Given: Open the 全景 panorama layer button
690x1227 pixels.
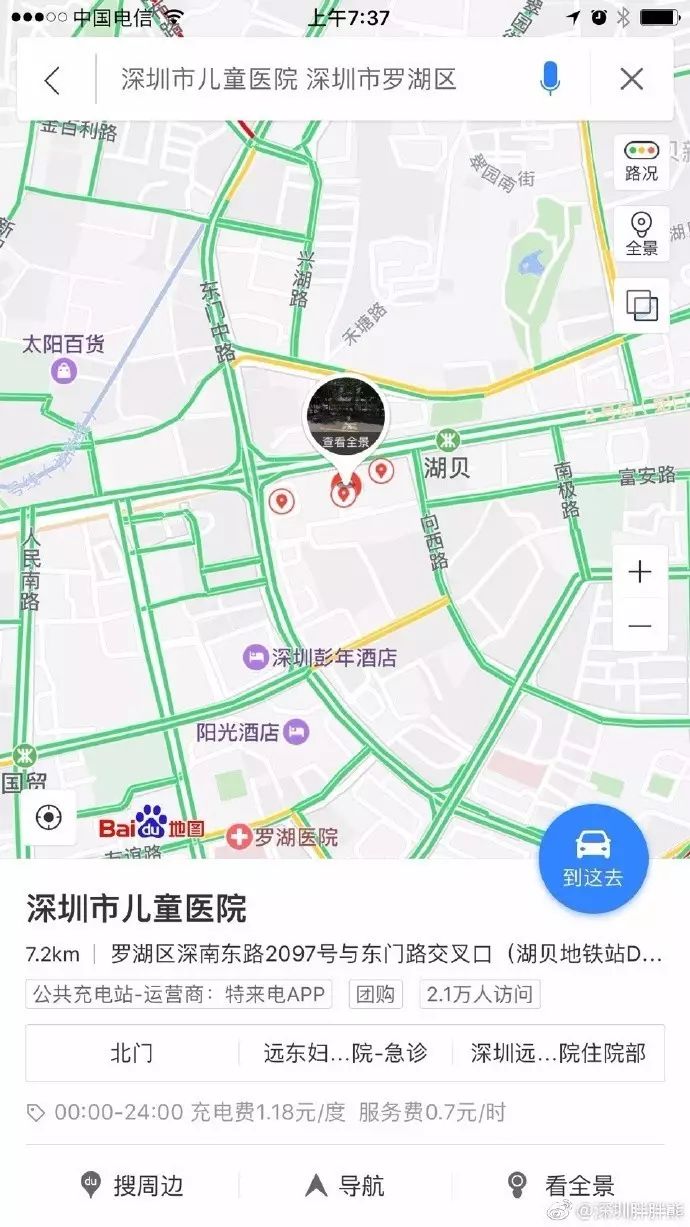Looking at the screenshot, I should tap(642, 232).
